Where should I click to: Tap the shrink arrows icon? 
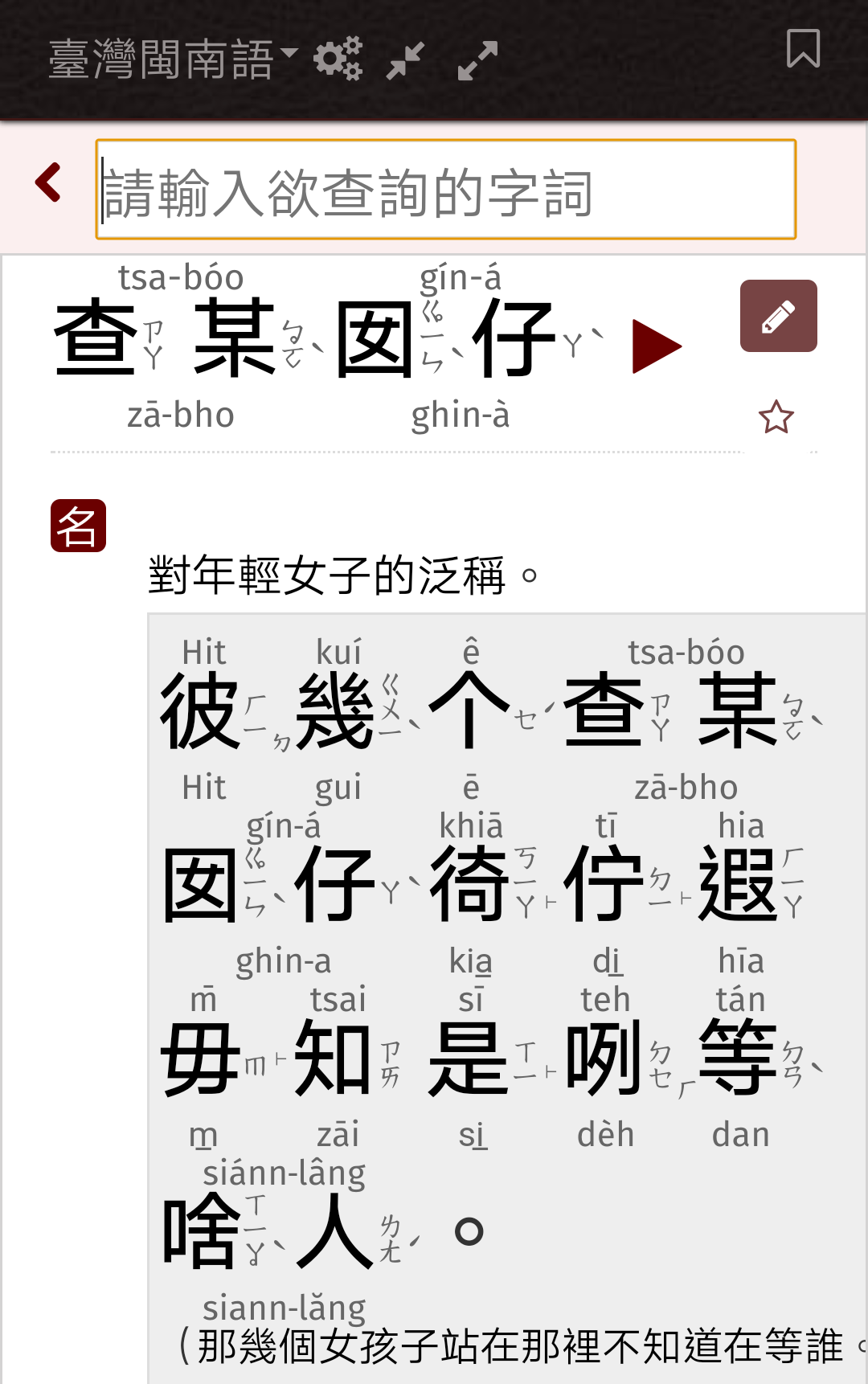coord(405,60)
